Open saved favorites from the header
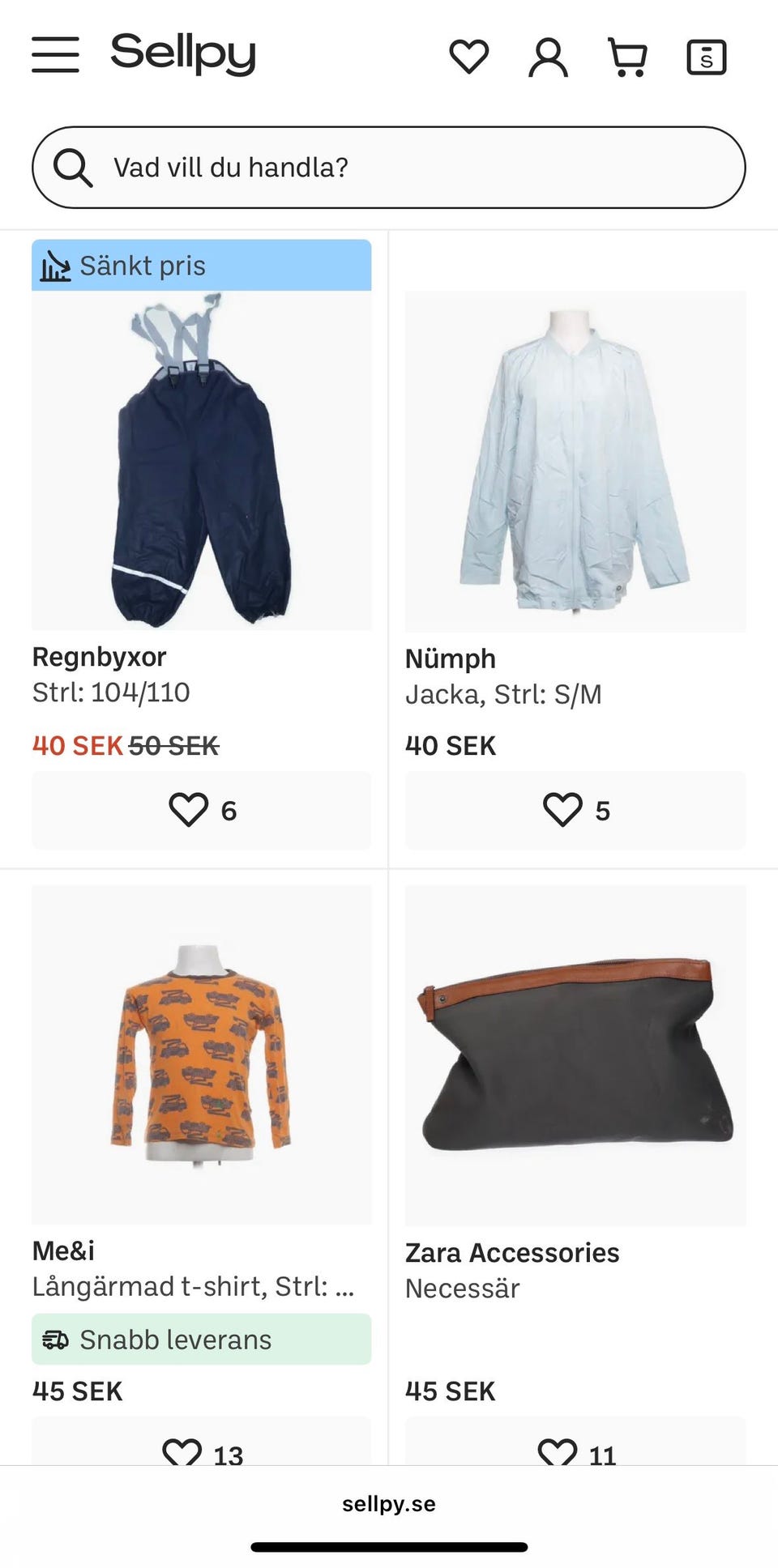The image size is (778, 1568). (468, 57)
